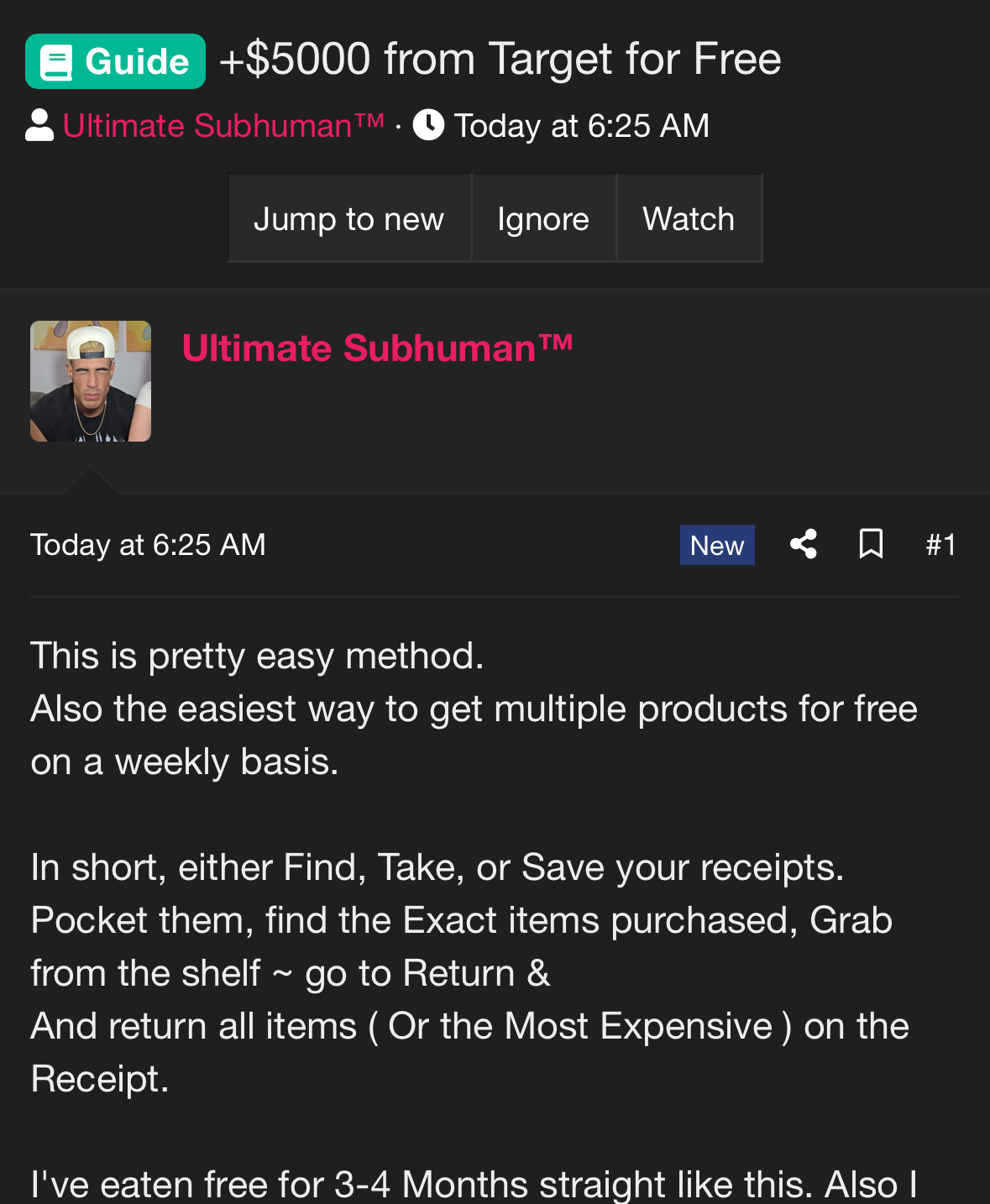Tap the Jump to new button
The width and height of the screenshot is (990, 1204).
coord(348,219)
